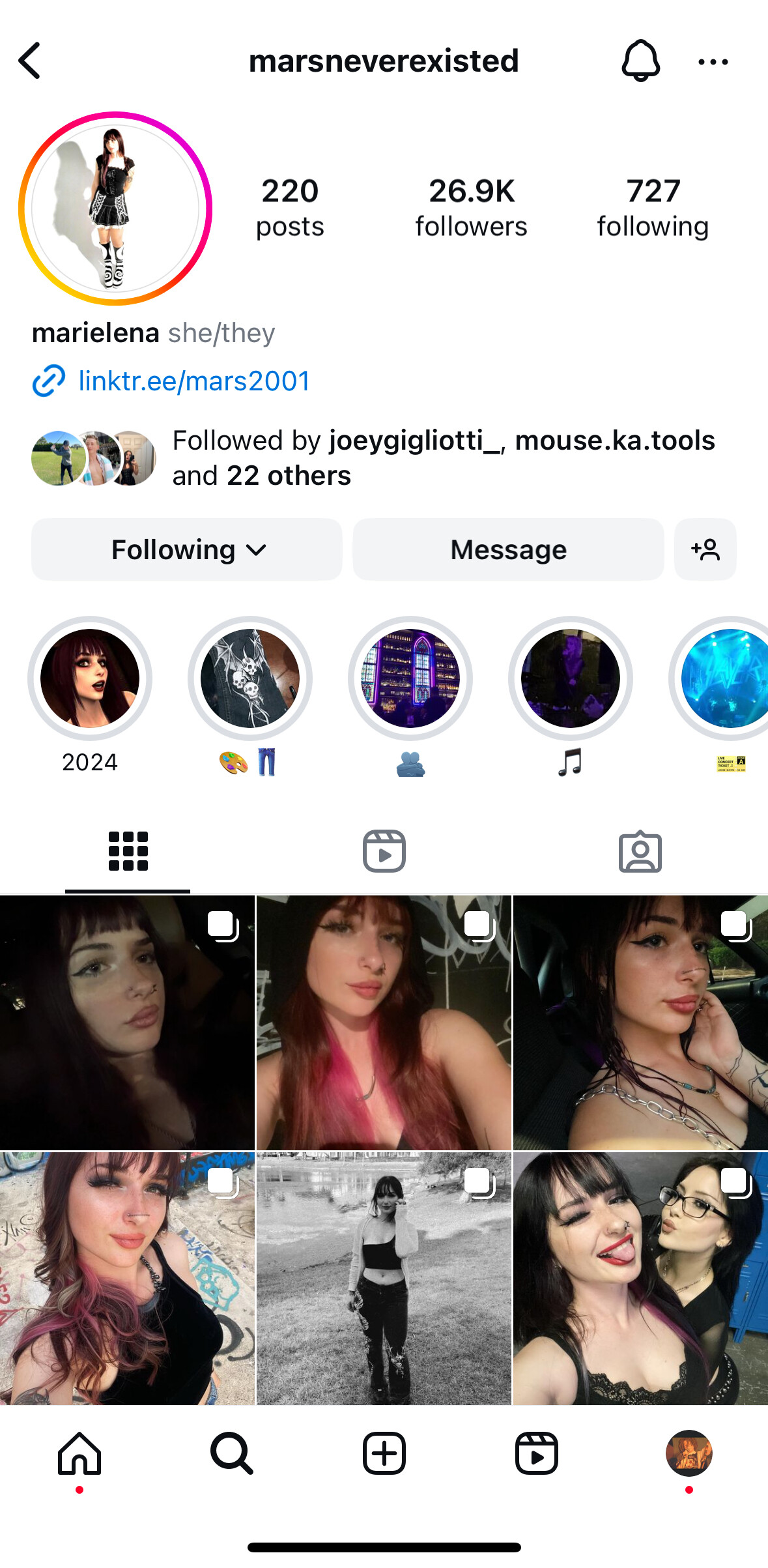Open the three-dot overflow menu
768x1568 pixels.
coord(713,62)
